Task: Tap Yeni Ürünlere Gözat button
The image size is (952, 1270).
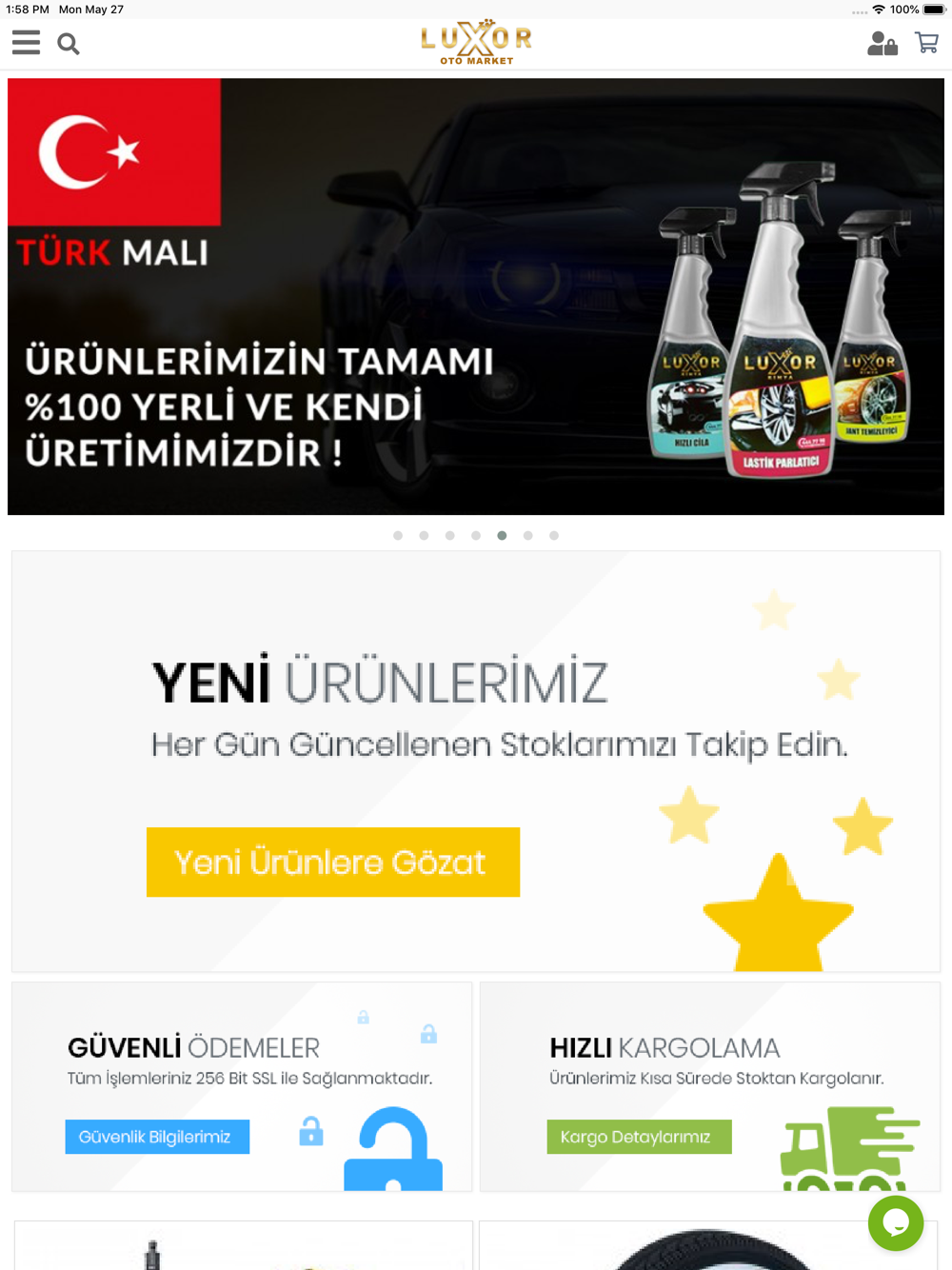Action: [x=333, y=862]
